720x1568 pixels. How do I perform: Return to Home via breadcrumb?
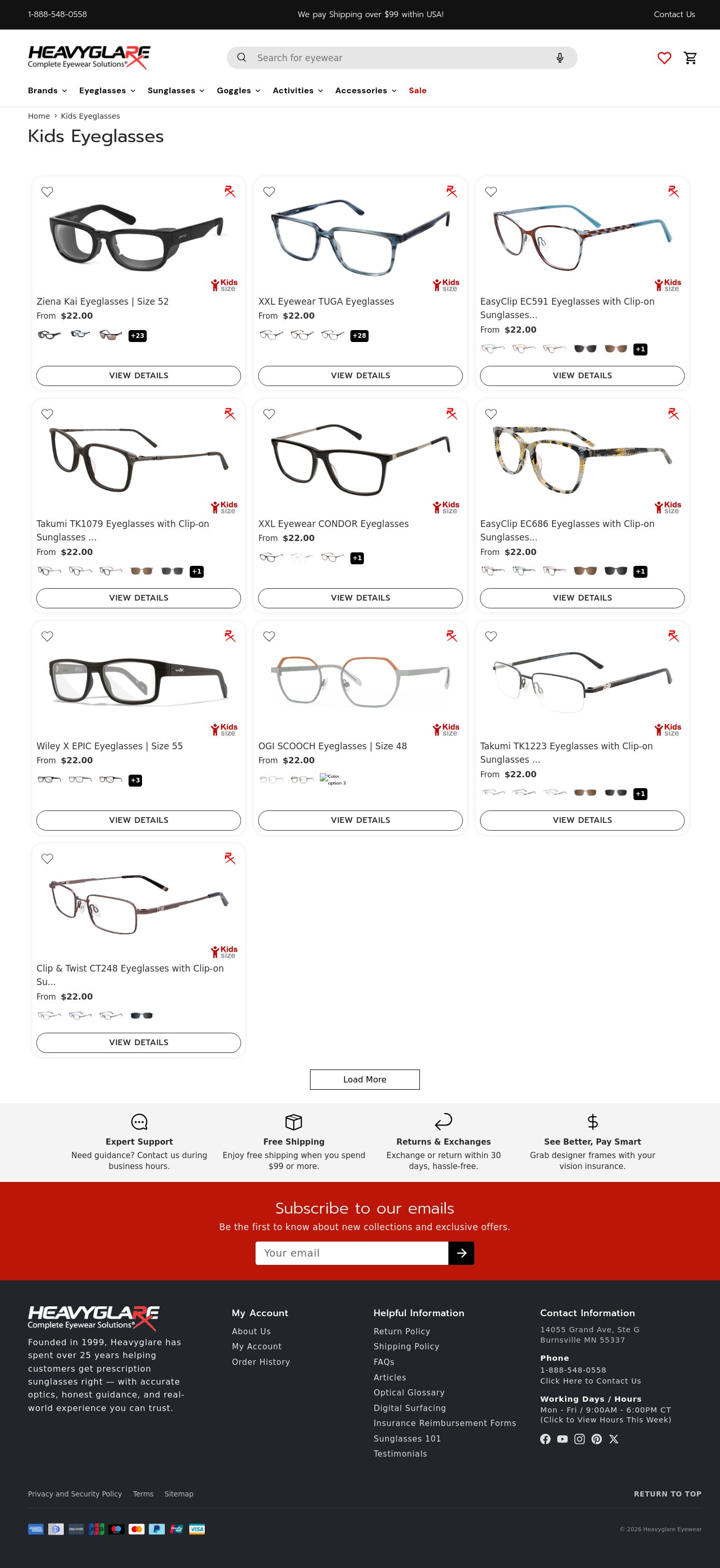pos(39,116)
